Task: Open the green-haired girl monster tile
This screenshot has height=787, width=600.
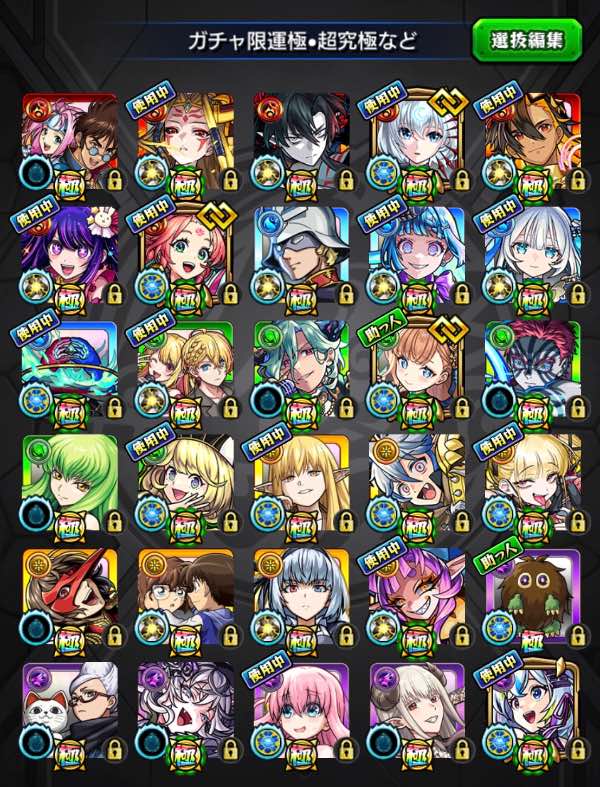Action: pos(70,483)
